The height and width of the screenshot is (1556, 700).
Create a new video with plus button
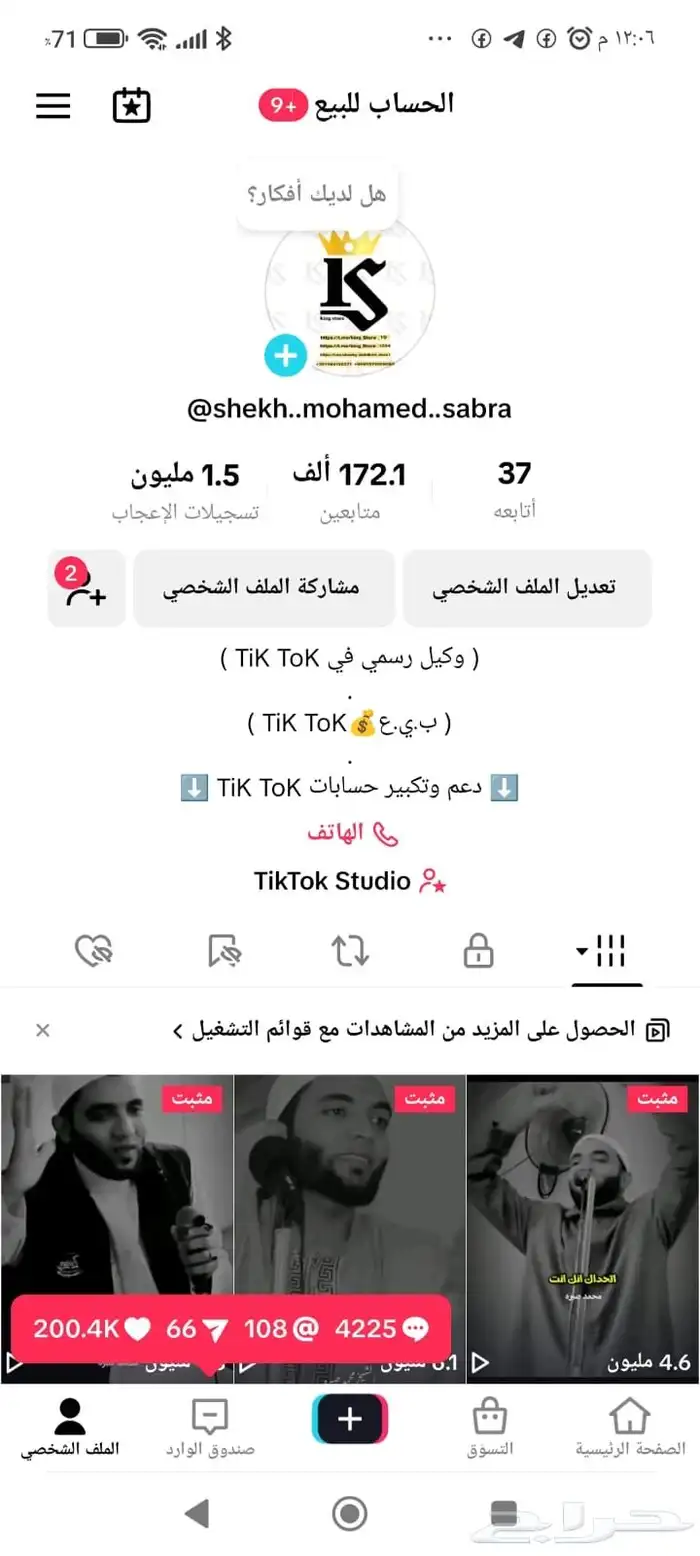point(350,1420)
